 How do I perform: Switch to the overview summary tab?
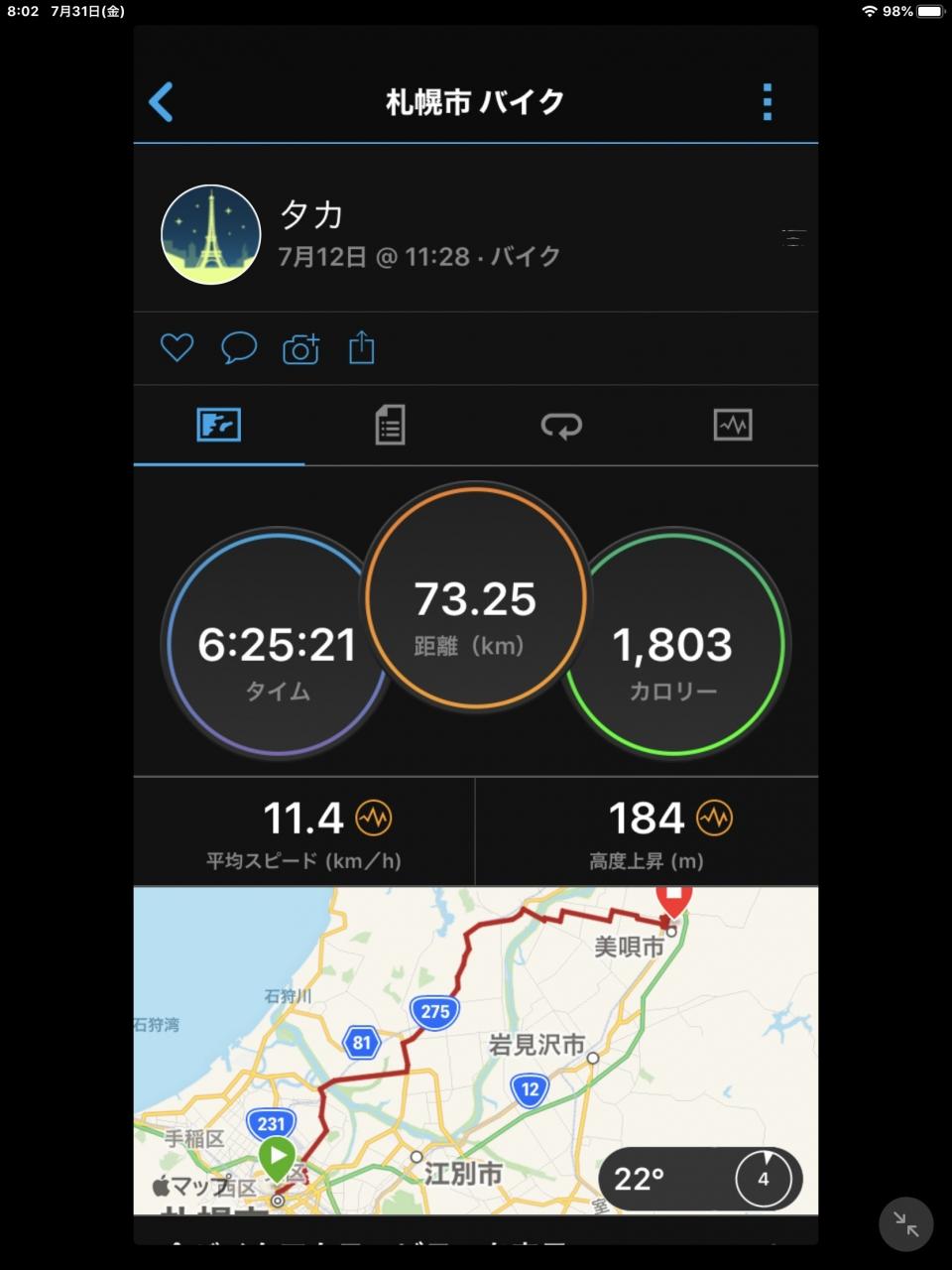(x=218, y=425)
